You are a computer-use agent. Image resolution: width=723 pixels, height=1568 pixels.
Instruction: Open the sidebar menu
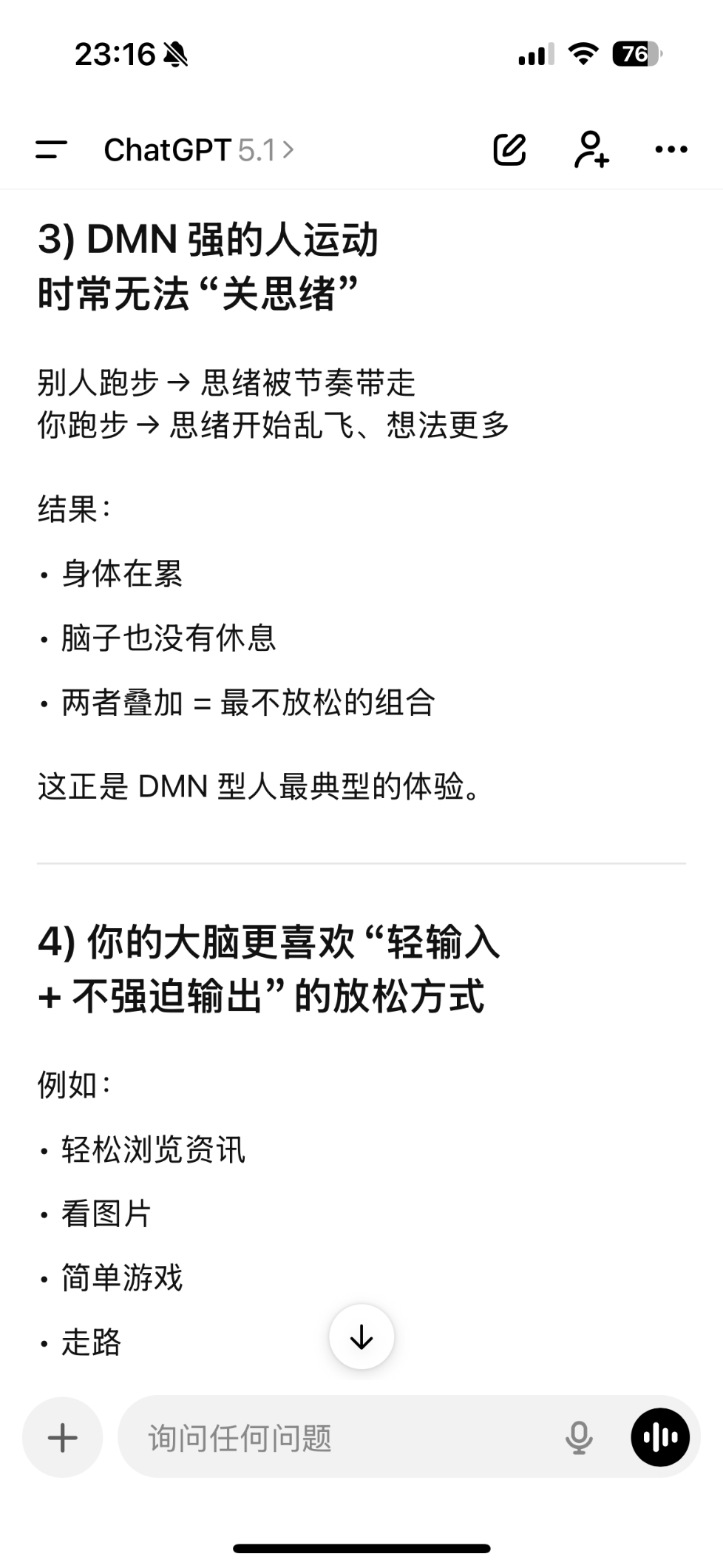point(51,150)
